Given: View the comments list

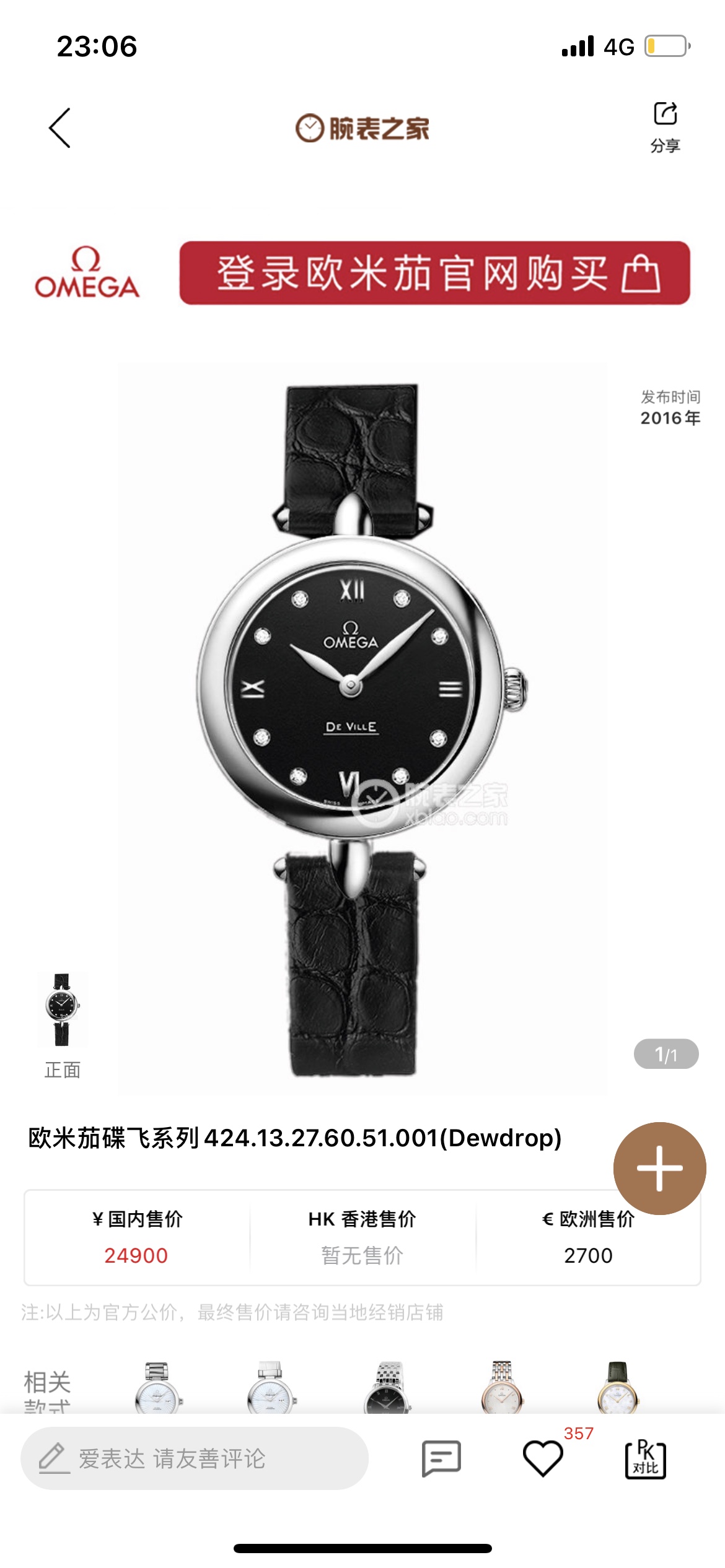Looking at the screenshot, I should (x=441, y=1458).
